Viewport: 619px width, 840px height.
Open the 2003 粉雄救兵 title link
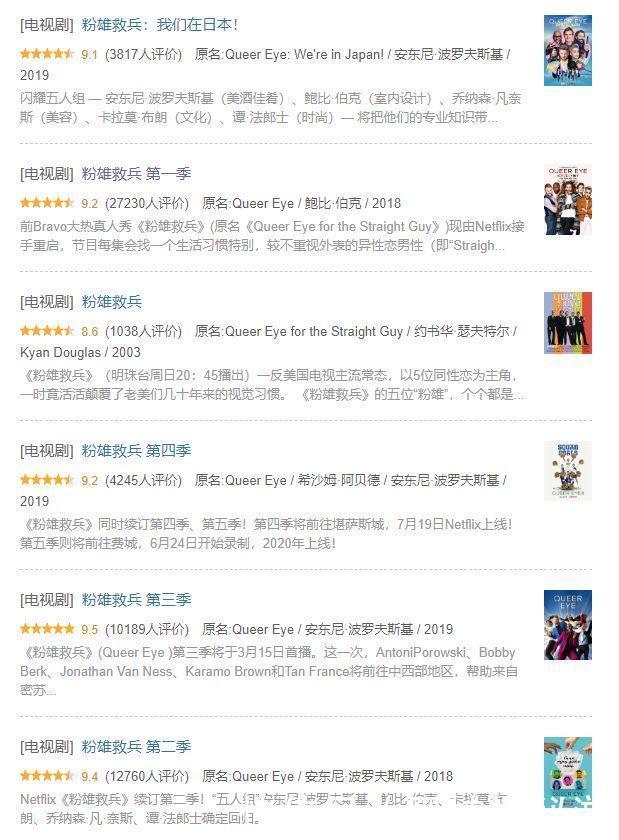coord(112,301)
